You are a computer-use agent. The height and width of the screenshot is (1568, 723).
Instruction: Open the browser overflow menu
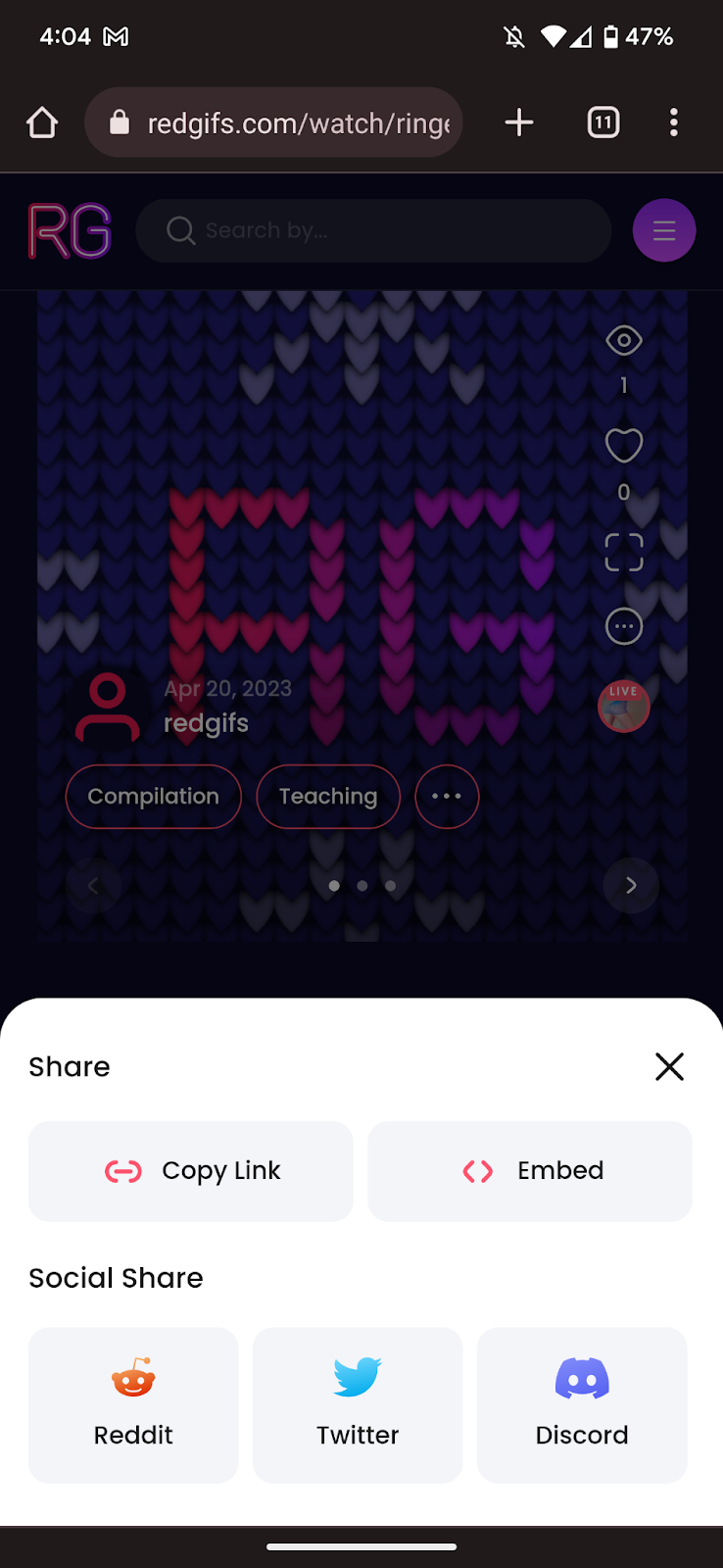[673, 122]
